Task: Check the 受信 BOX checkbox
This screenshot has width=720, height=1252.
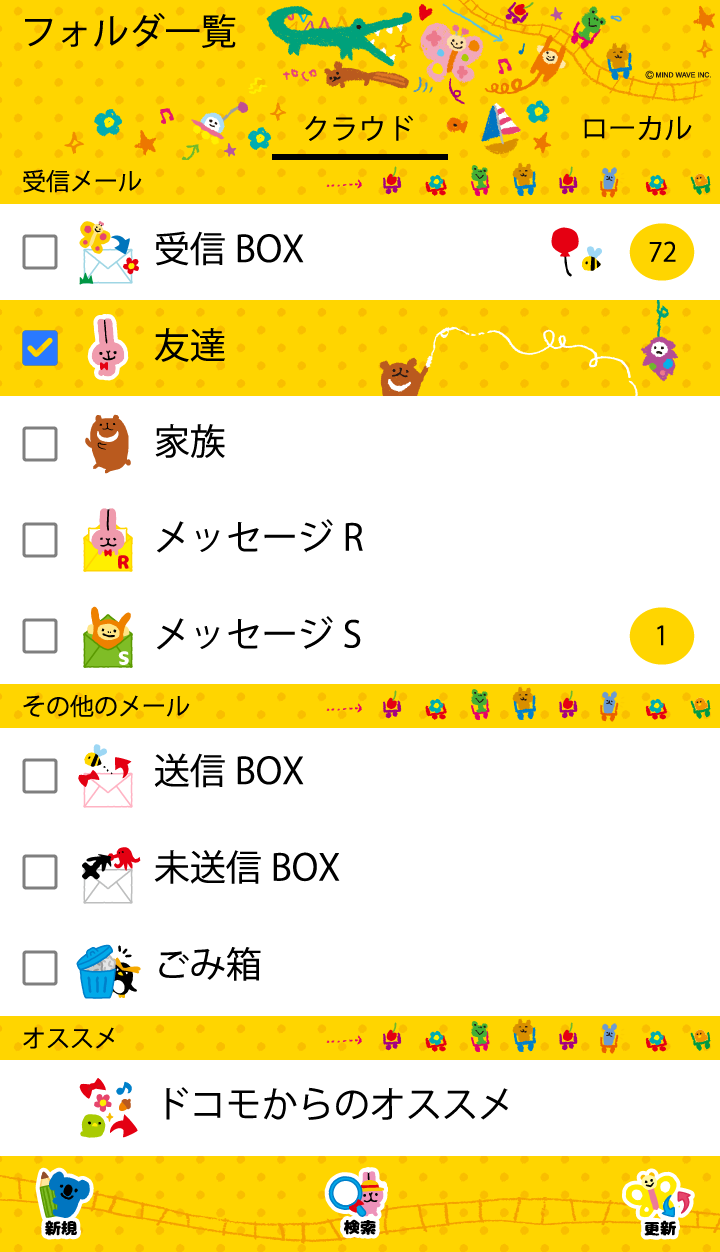Action: click(x=40, y=252)
